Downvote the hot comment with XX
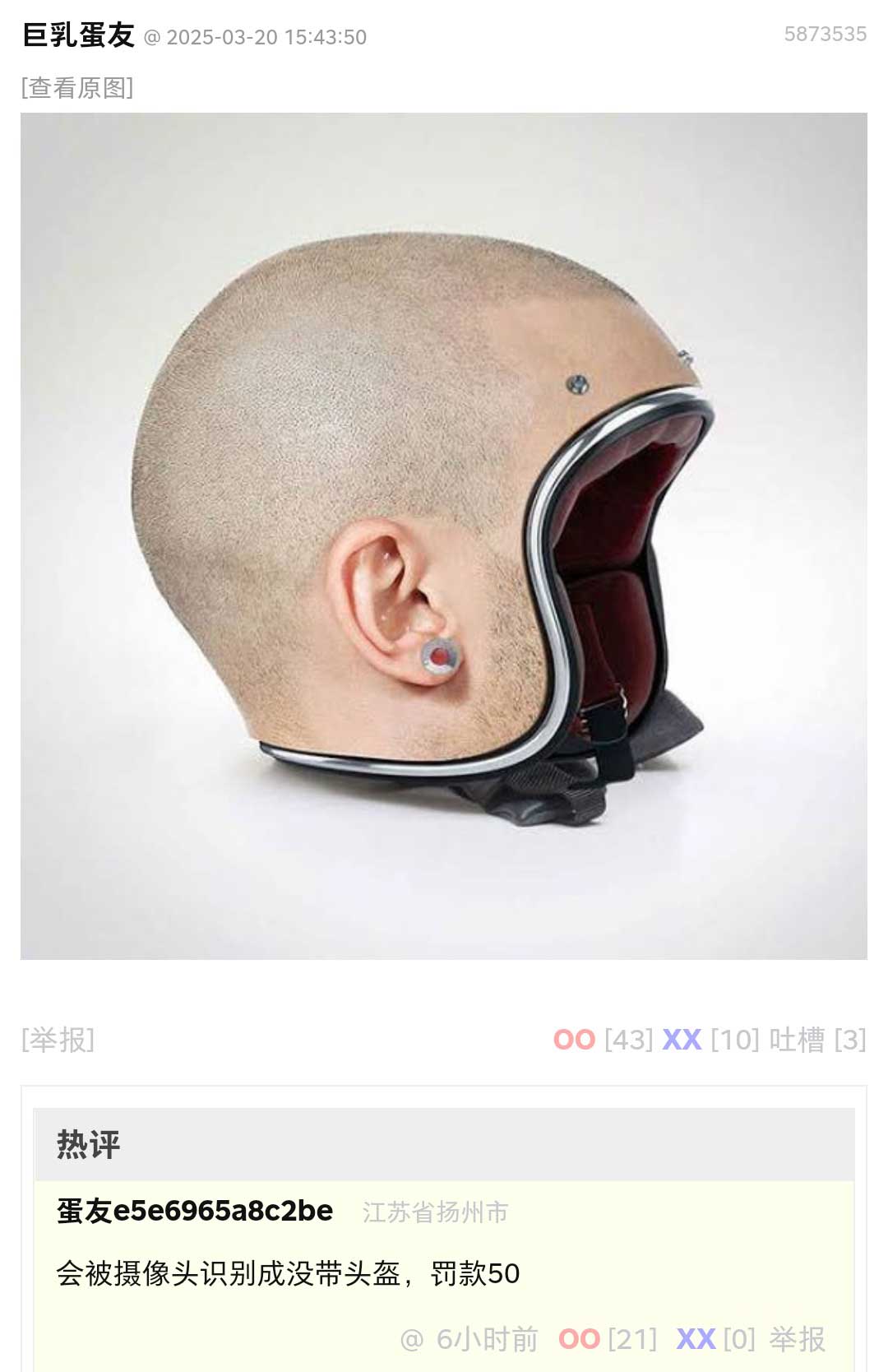Image resolution: width=888 pixels, height=1372 pixels. click(x=696, y=1339)
